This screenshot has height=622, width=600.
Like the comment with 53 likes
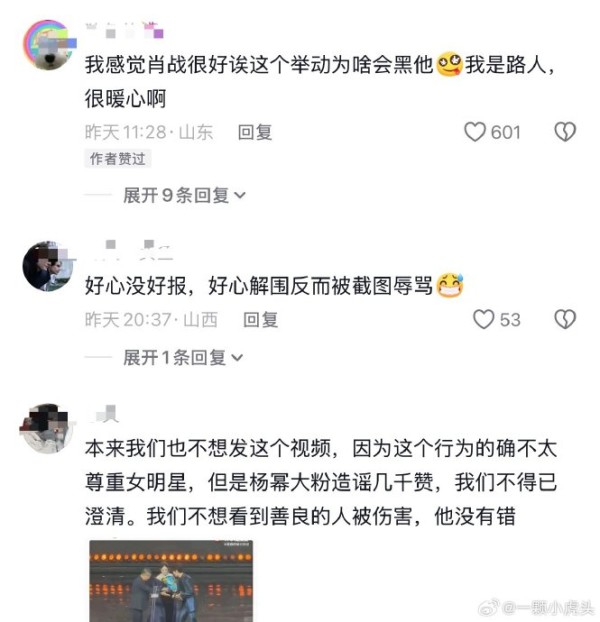point(484,319)
